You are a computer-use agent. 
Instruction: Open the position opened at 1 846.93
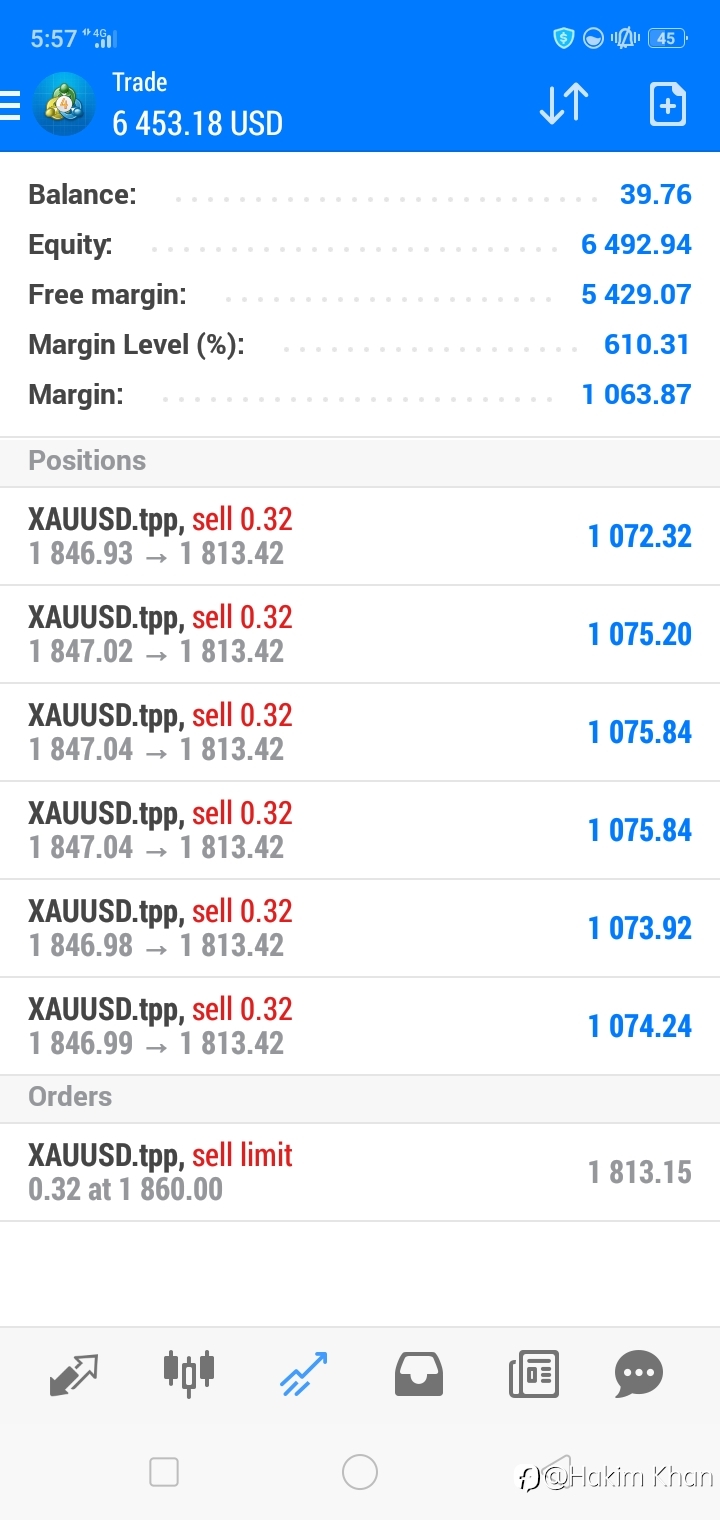(x=360, y=536)
